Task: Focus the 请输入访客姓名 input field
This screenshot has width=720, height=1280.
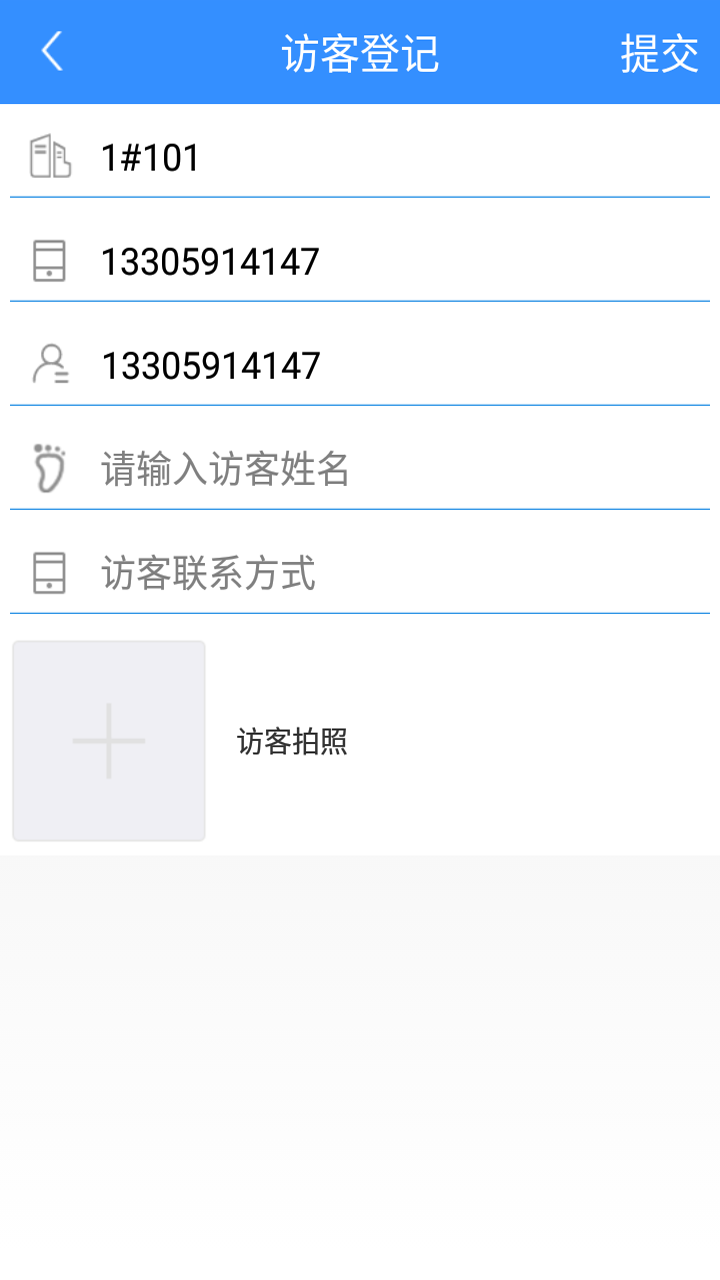Action: pyautogui.click(x=400, y=469)
